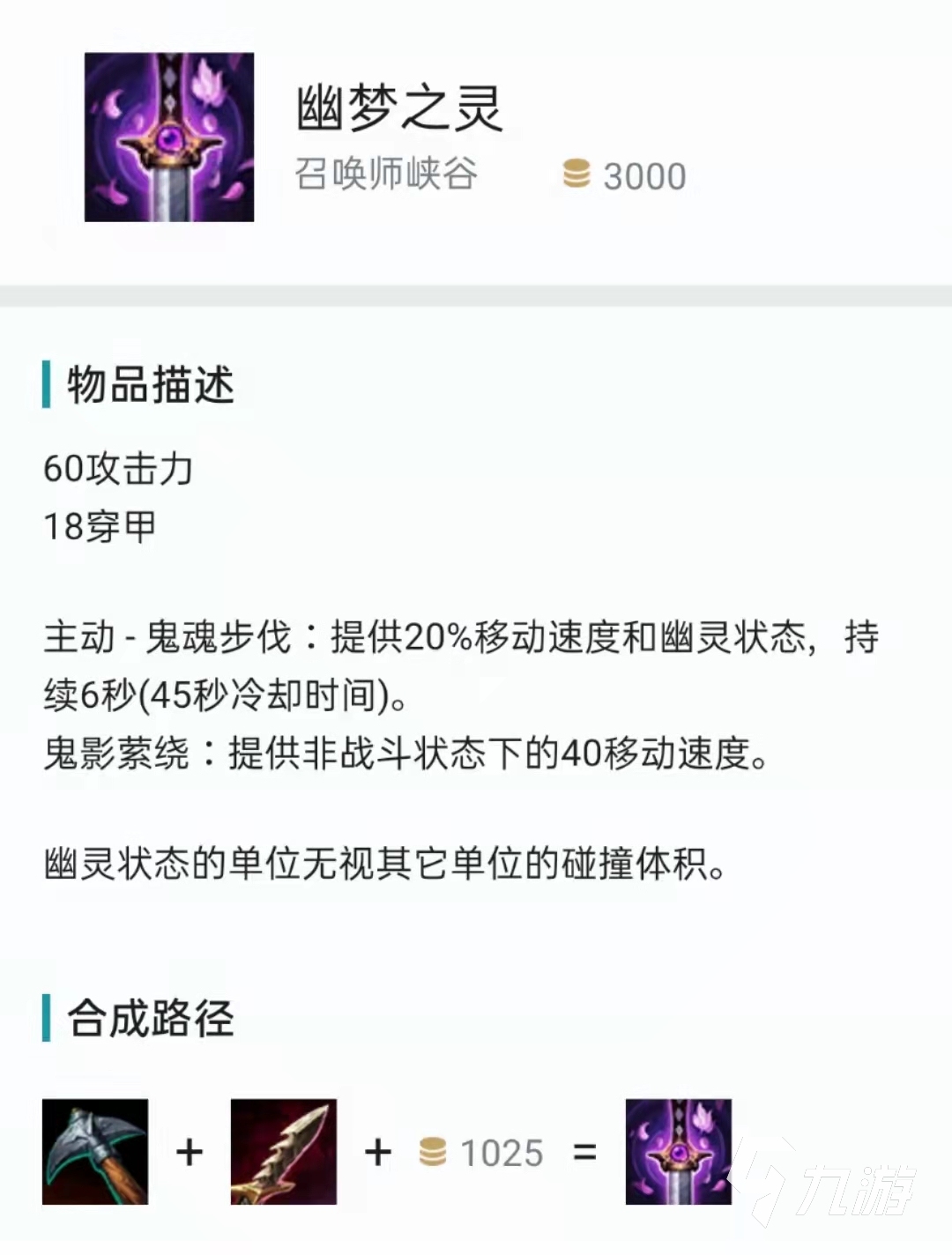This screenshot has height=1255, width=952.
Task: Open the pickaxe component in the build path
Action: click(95, 1151)
